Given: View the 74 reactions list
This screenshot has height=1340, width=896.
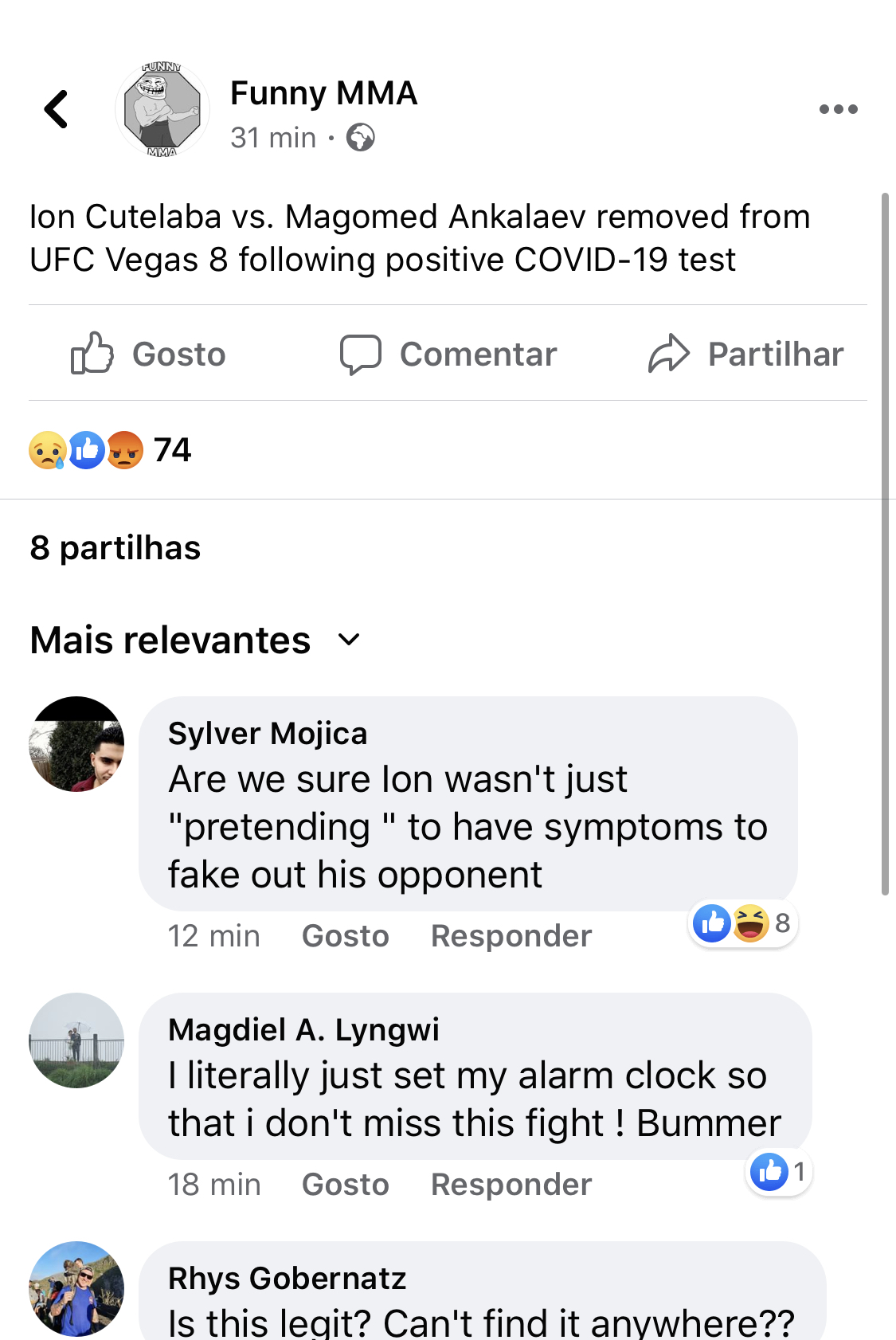Looking at the screenshot, I should tap(110, 450).
